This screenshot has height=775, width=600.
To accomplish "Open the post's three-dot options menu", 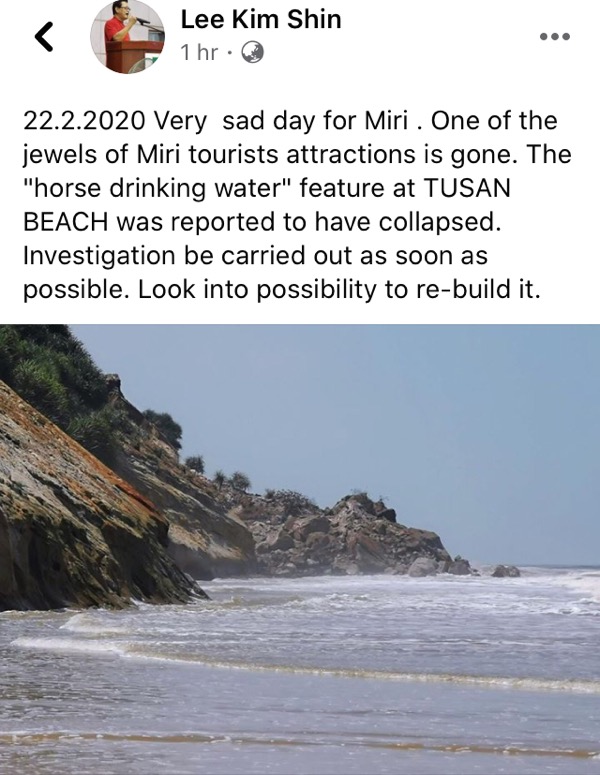I will coord(553,37).
